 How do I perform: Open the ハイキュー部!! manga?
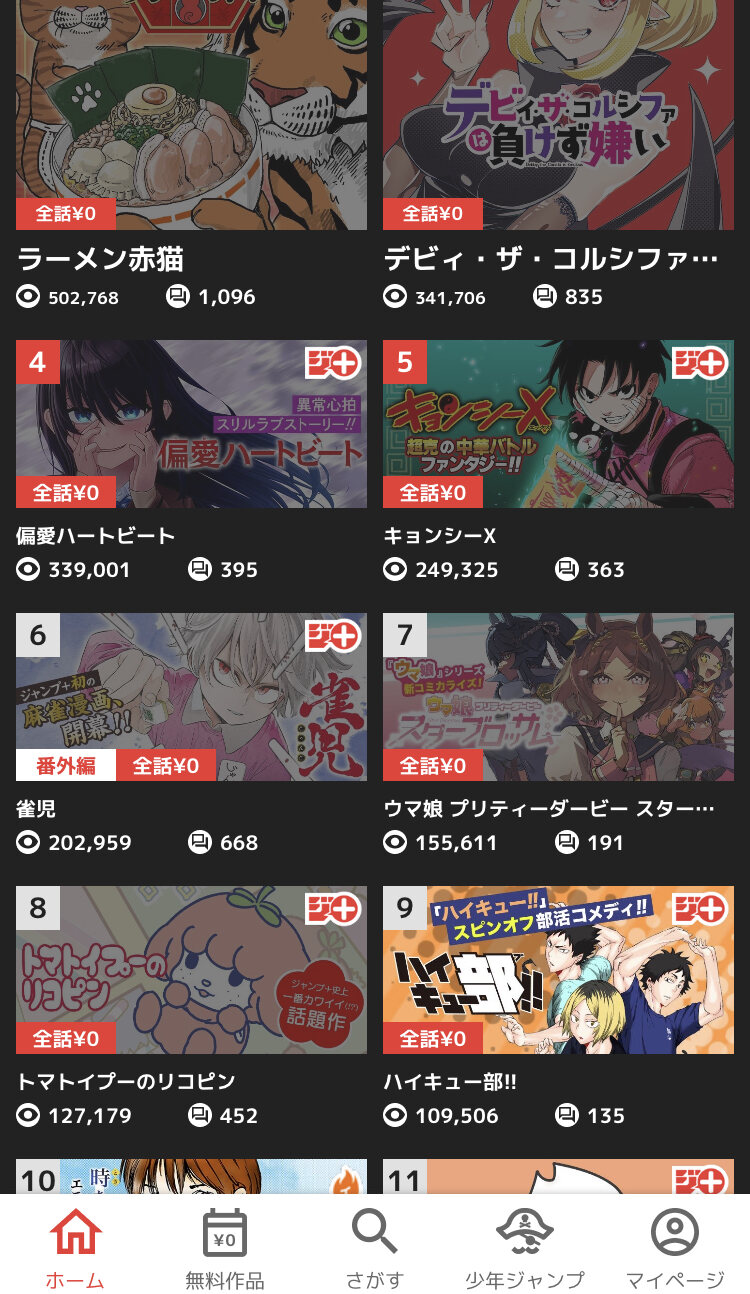click(x=558, y=970)
